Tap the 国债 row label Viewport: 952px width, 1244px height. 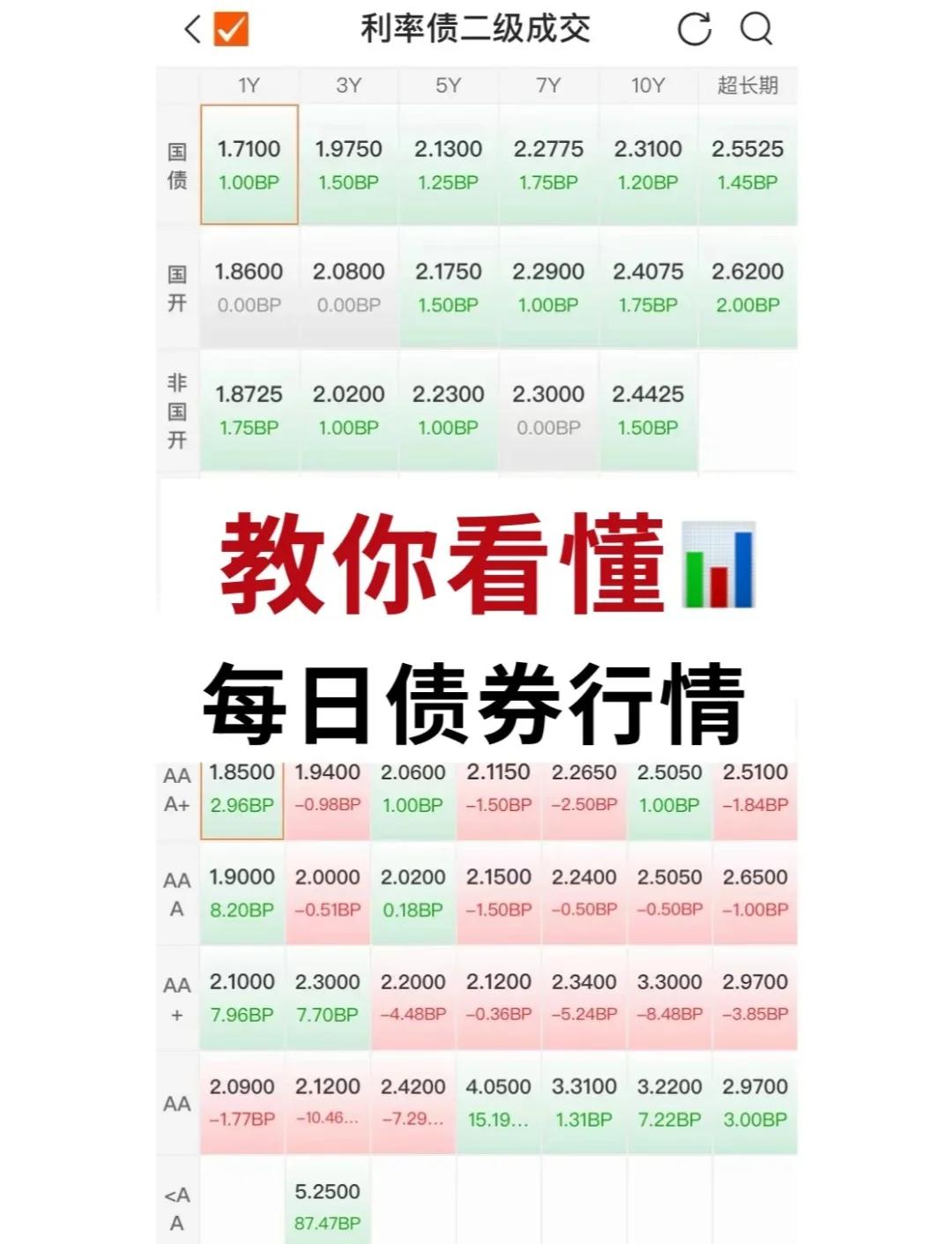176,166
